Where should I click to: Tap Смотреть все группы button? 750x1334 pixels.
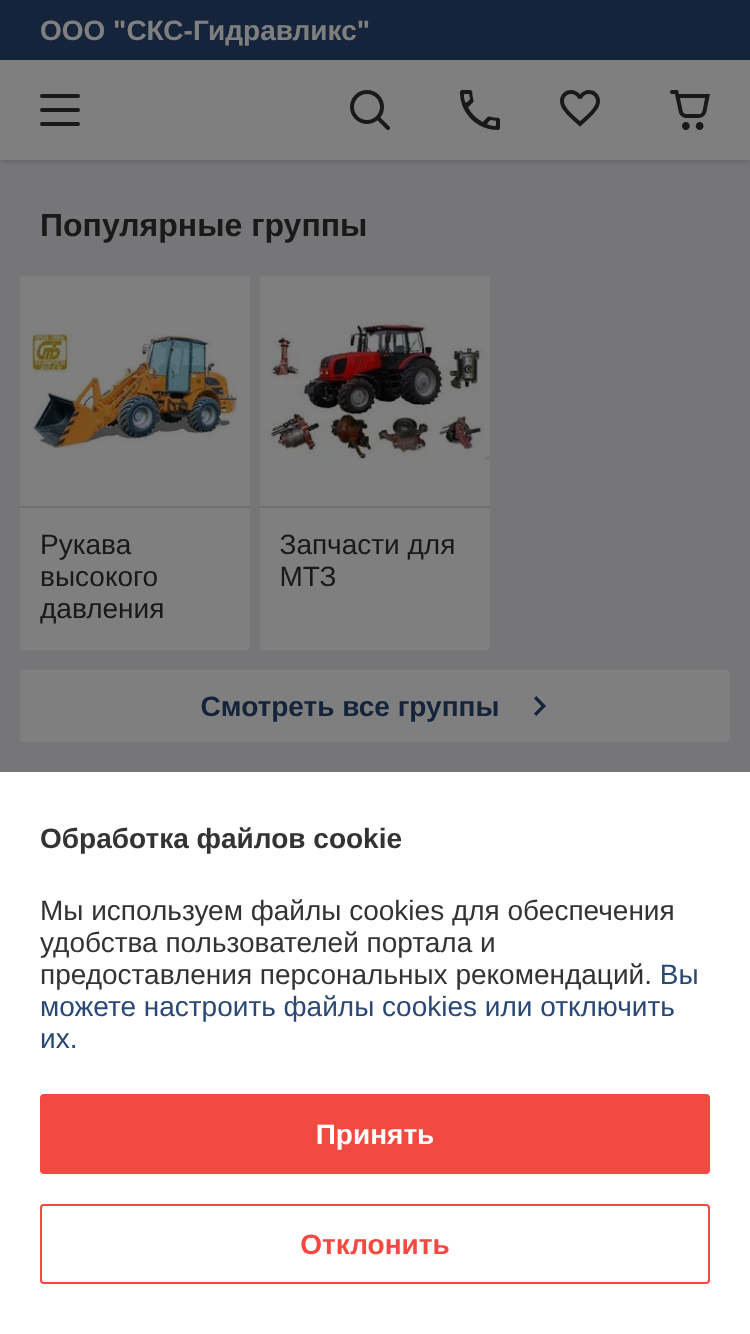pos(375,706)
